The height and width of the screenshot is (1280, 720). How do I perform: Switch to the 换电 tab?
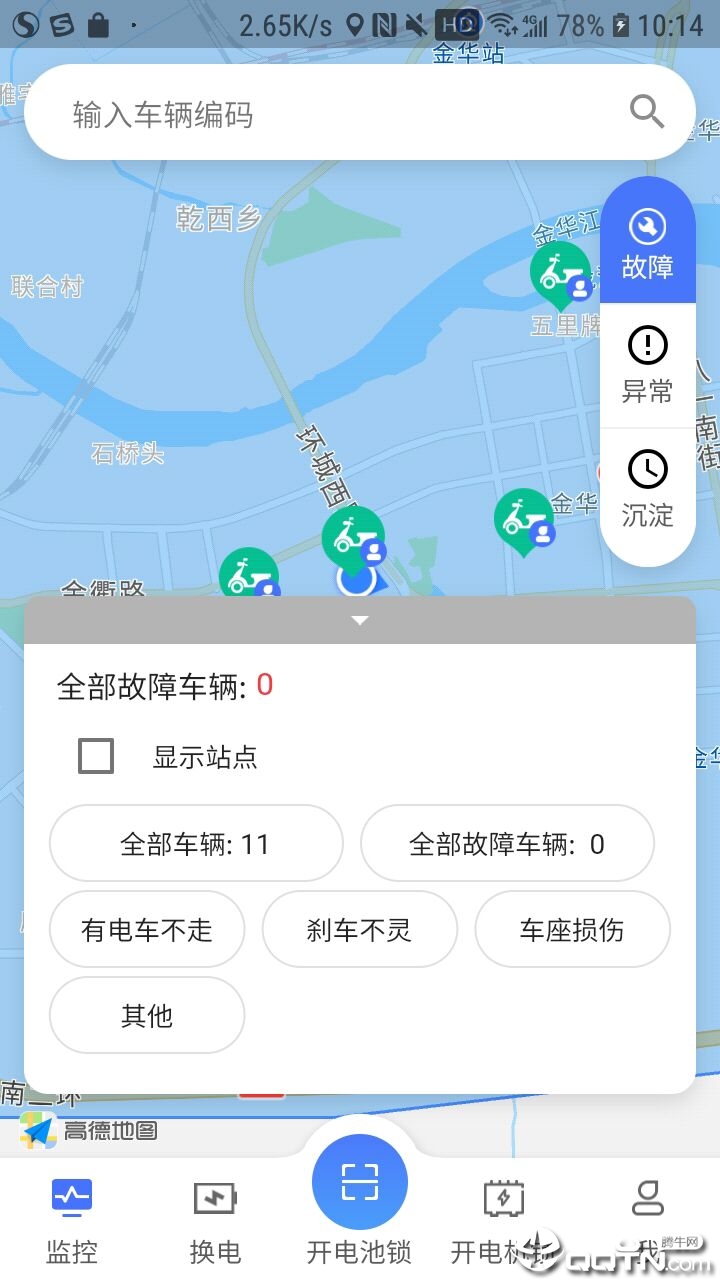click(215, 1218)
